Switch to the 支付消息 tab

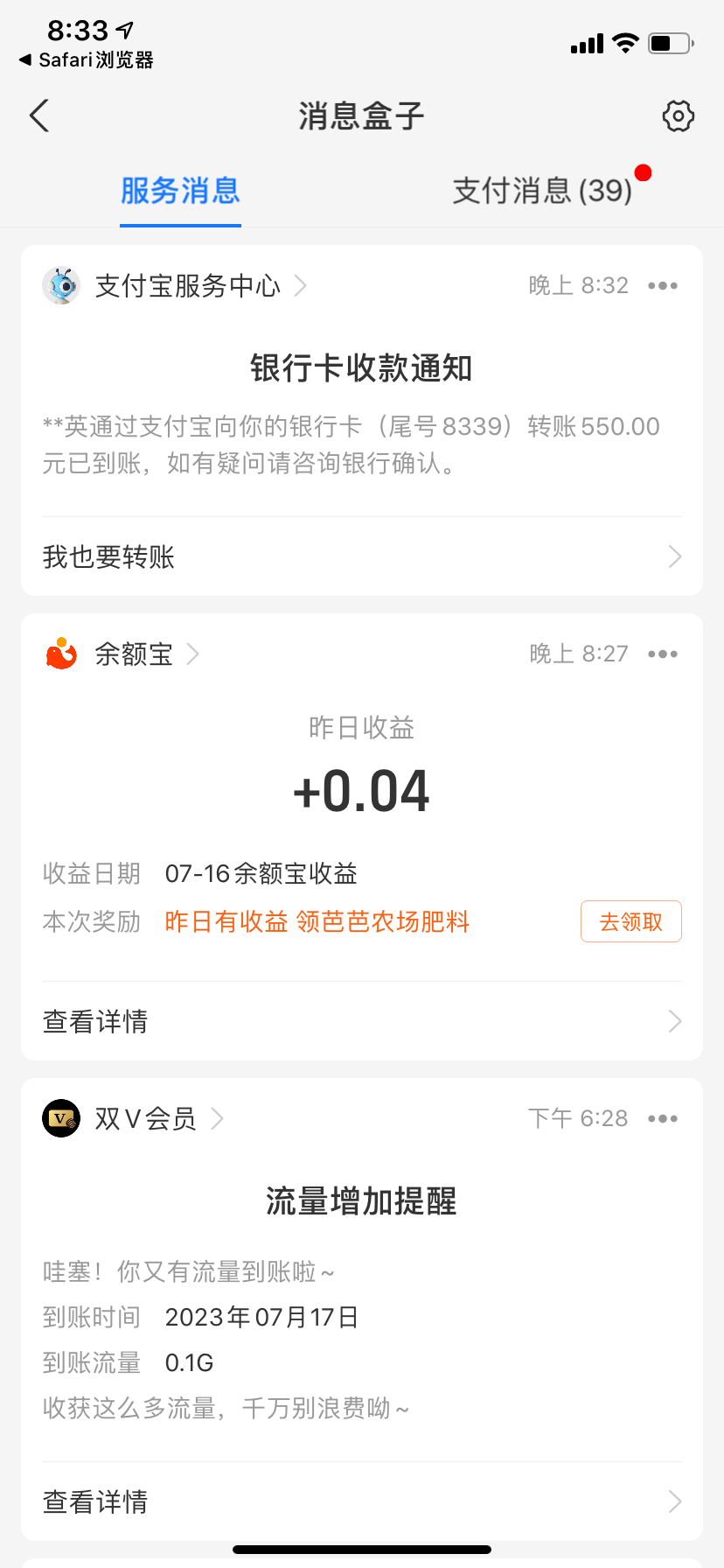[x=540, y=191]
